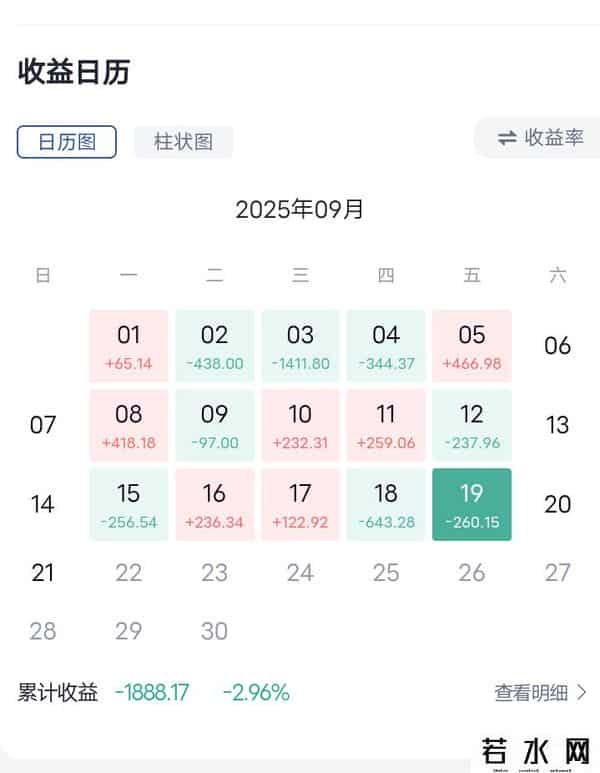Toggle the 收益率 display mode
This screenshot has width=600, height=773.
(540, 138)
